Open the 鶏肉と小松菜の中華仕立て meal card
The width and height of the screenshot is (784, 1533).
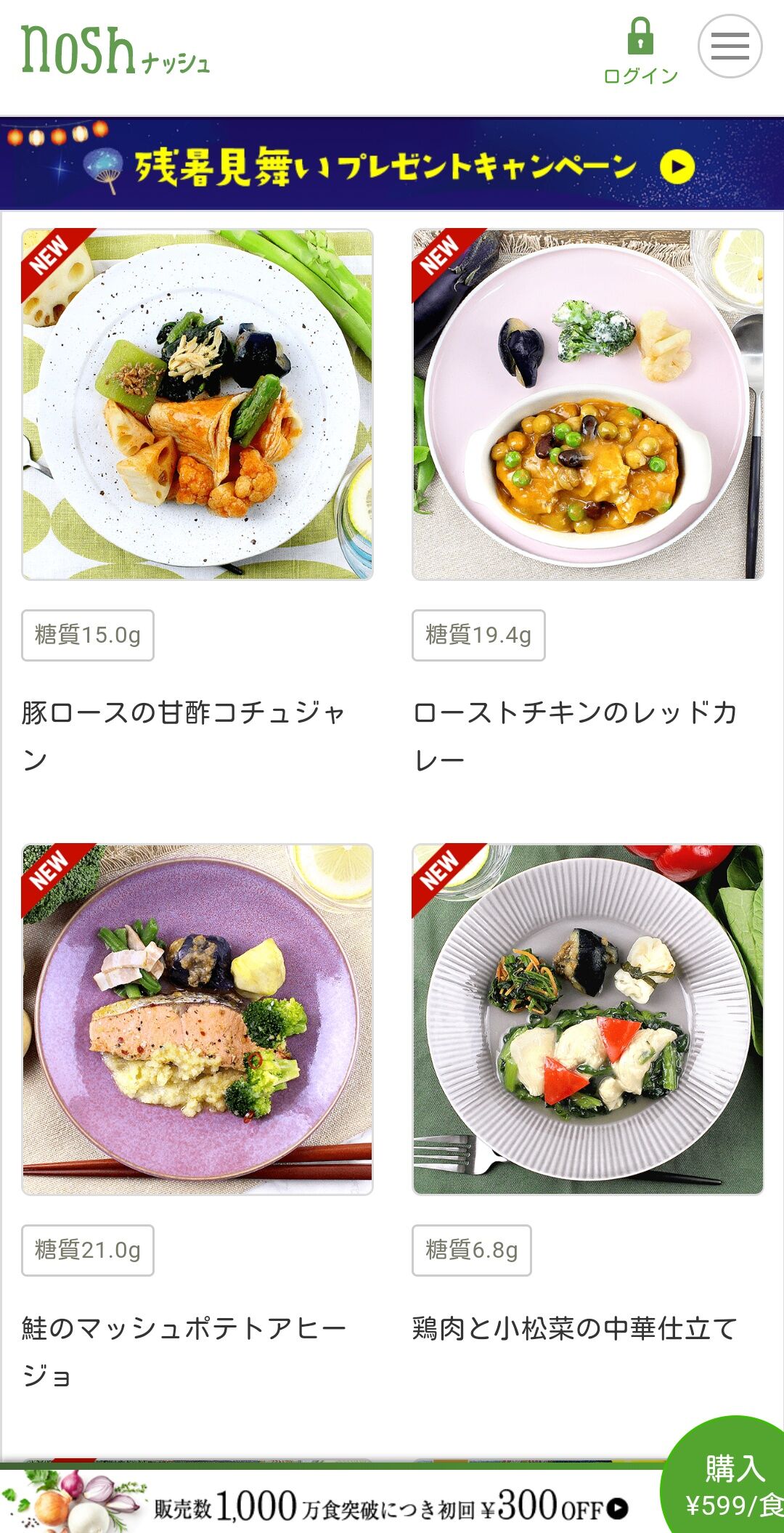tap(588, 1019)
